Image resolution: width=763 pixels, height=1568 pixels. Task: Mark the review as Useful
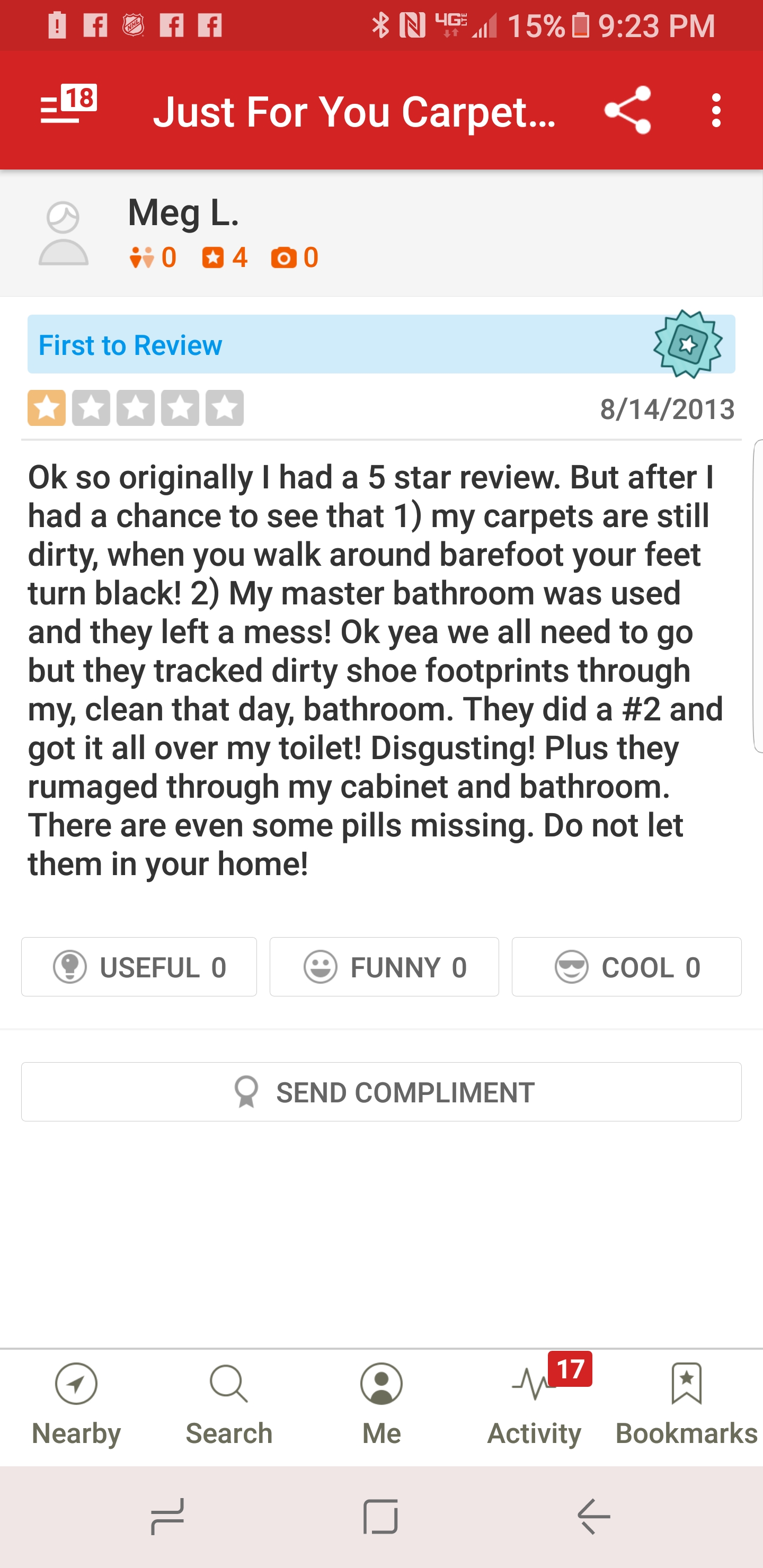(x=139, y=967)
